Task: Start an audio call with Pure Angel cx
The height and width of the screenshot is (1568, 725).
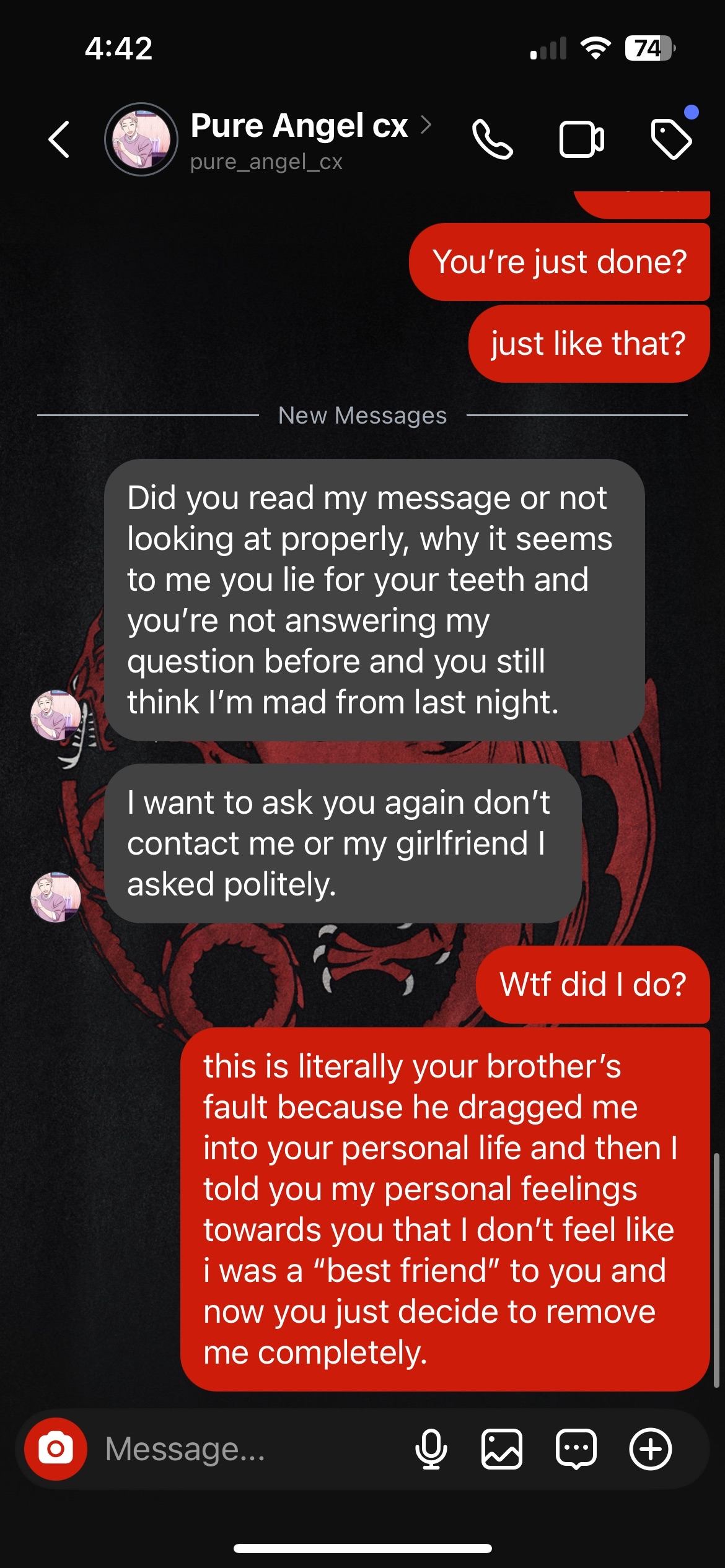Action: coord(492,139)
